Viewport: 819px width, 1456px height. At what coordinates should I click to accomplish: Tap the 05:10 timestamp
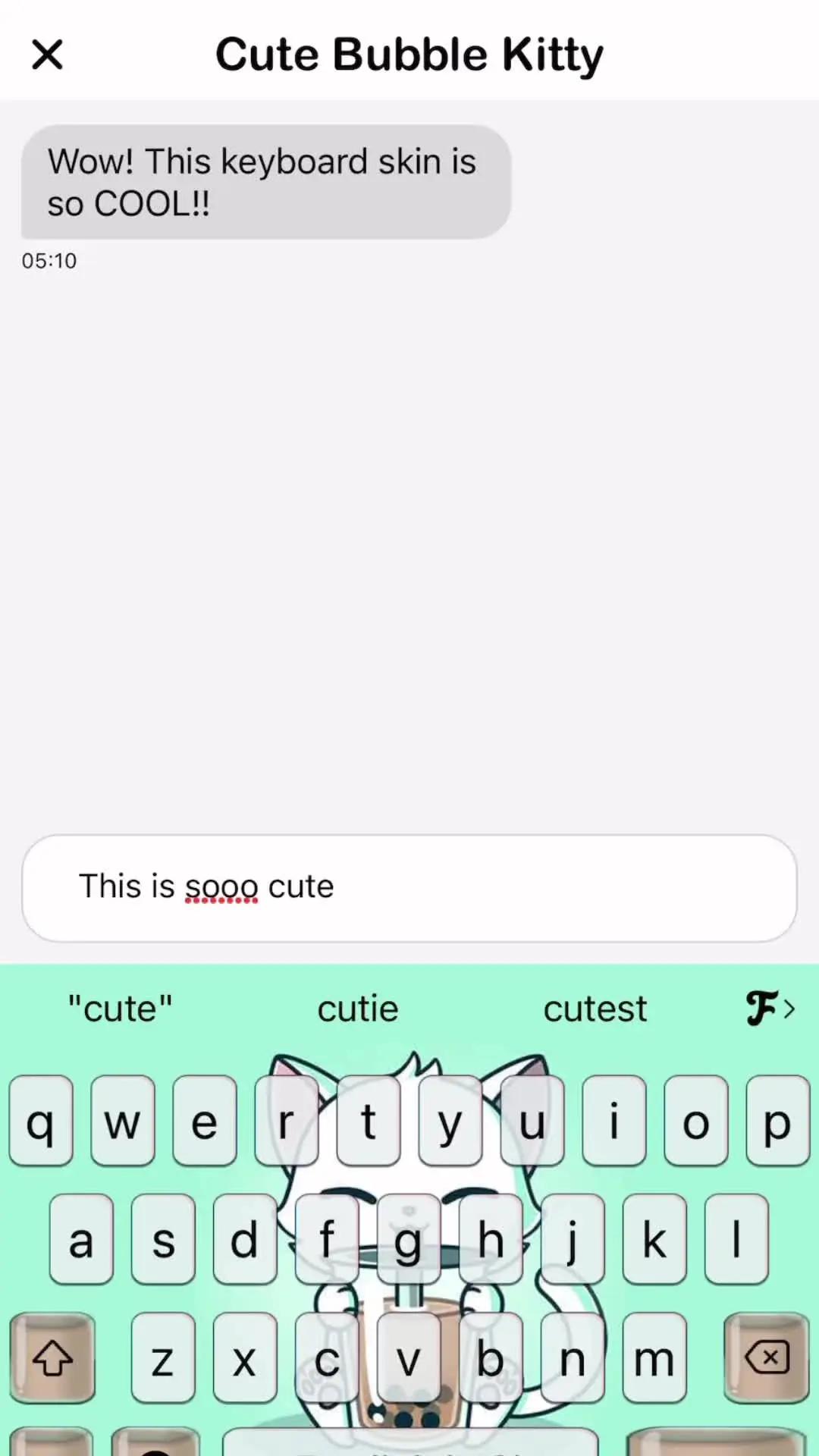pos(50,260)
